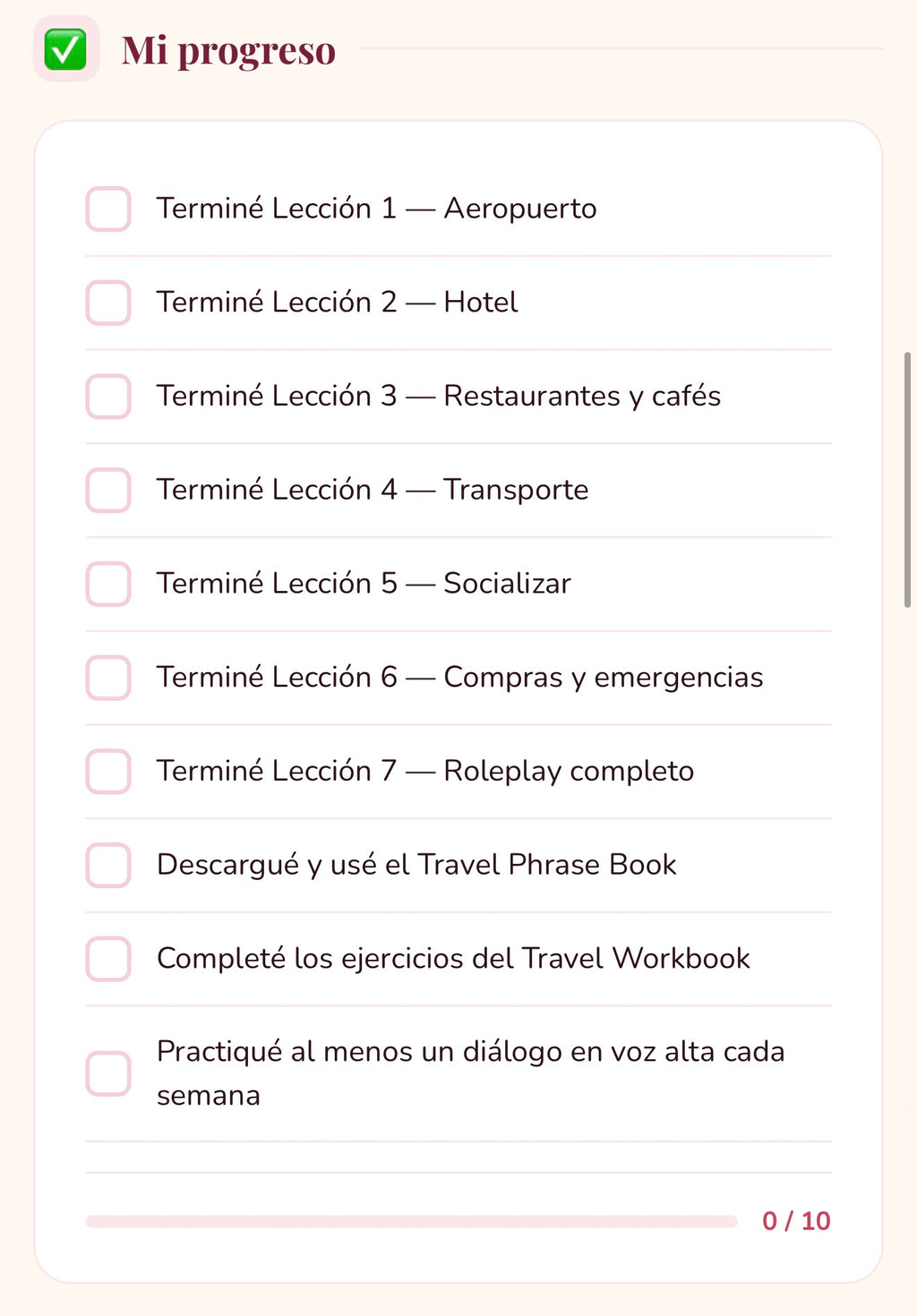Image resolution: width=917 pixels, height=1316 pixels.
Task: Mark "Terminé Lección 7 — Roleplay completo" complete
Action: click(107, 772)
